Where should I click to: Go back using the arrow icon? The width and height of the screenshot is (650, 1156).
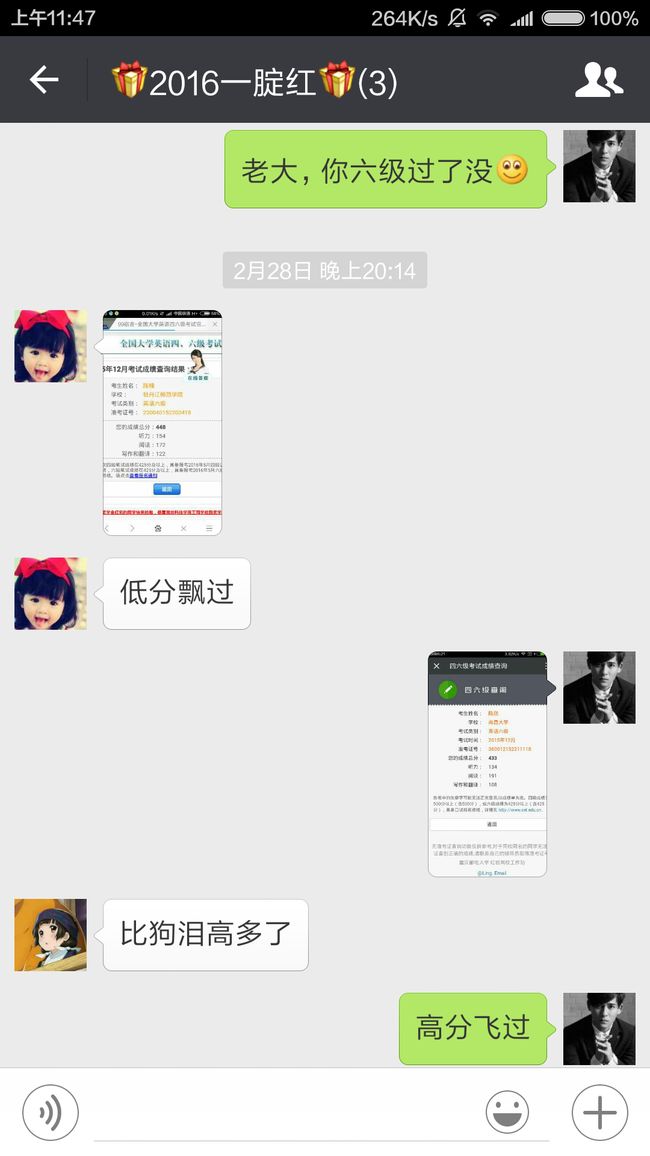pyautogui.click(x=43, y=80)
